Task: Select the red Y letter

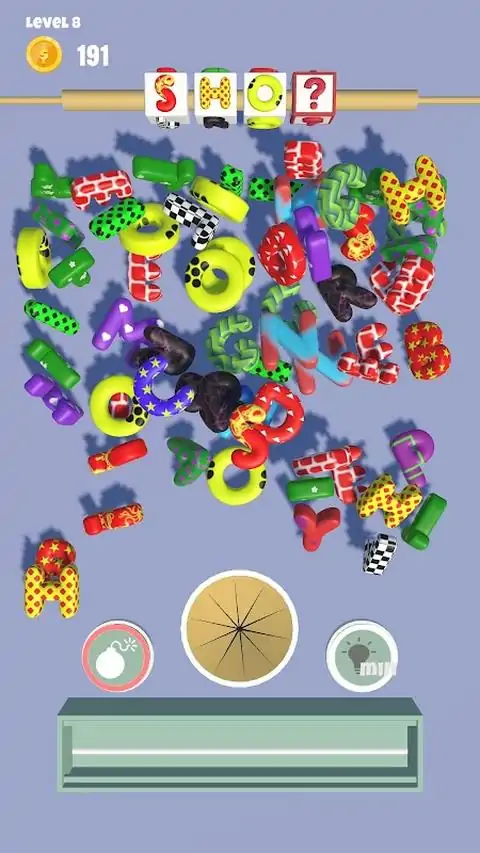Action: pos(316,524)
